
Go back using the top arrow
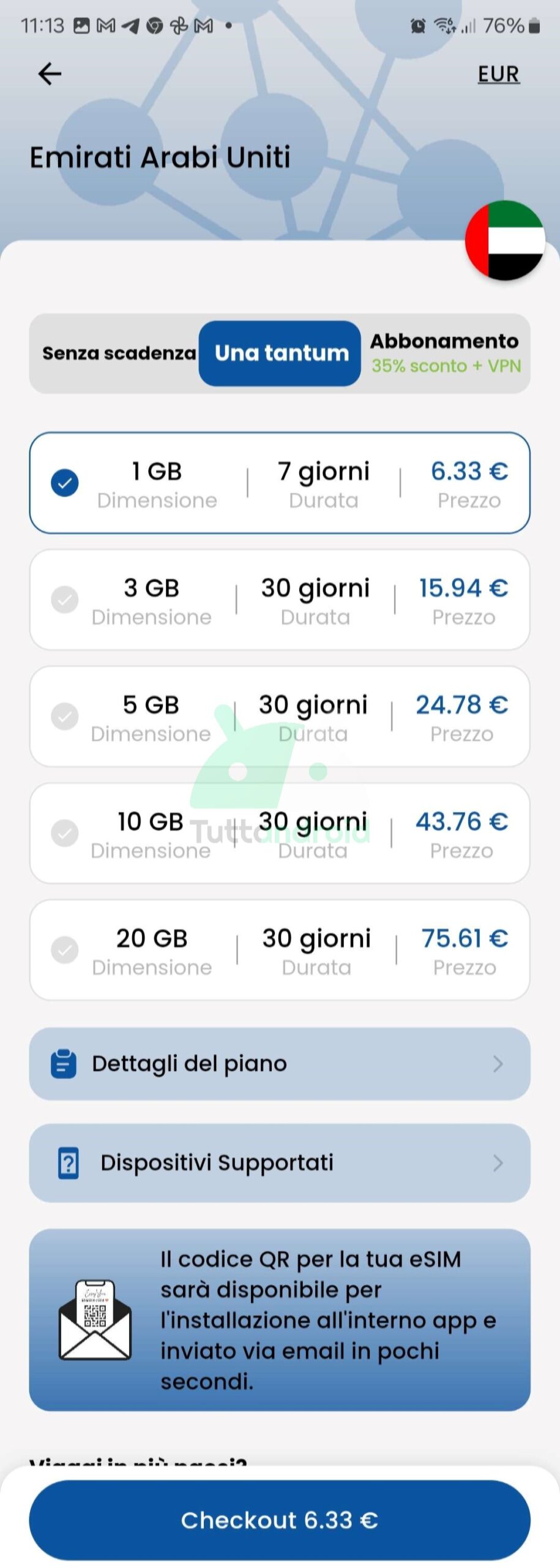(x=50, y=74)
